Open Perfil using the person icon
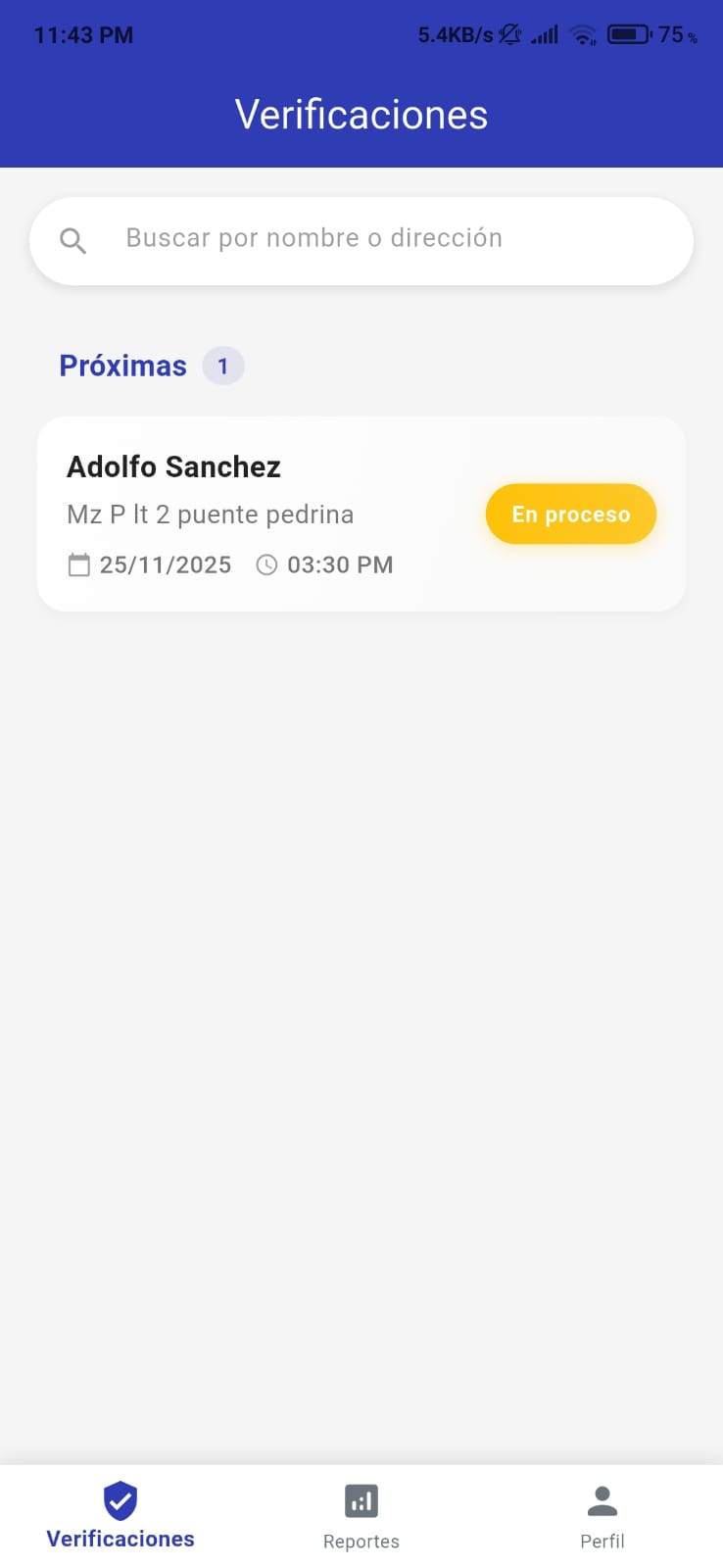This screenshot has width=723, height=1568. click(x=602, y=1498)
